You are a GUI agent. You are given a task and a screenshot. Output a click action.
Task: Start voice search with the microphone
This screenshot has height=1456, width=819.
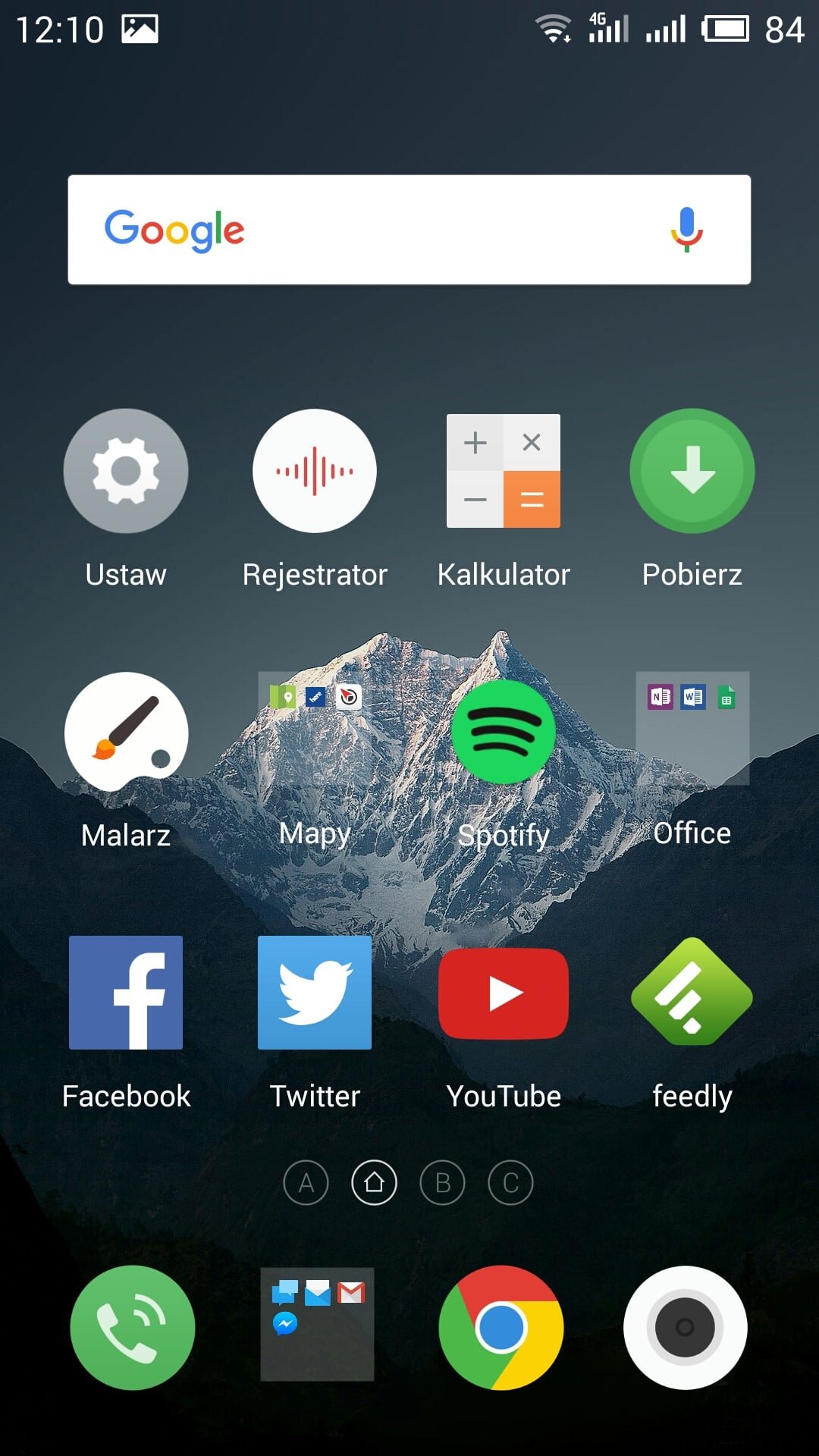686,230
